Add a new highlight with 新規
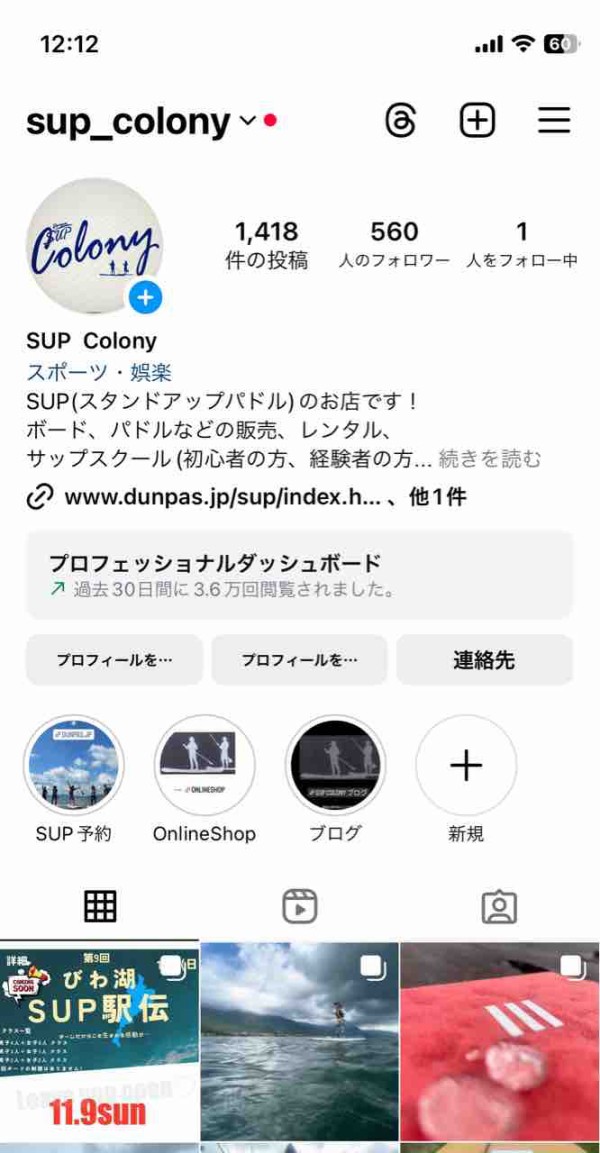 point(466,779)
